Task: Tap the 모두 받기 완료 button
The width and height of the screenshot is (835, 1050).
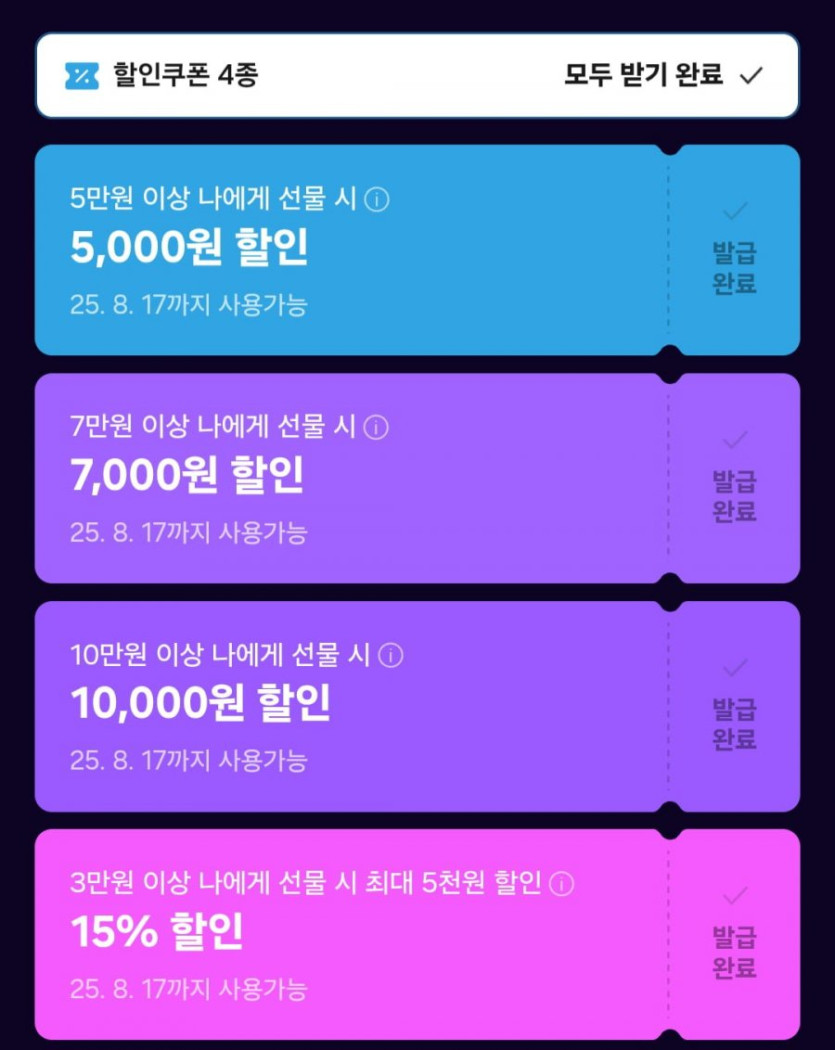Action: coord(663,76)
